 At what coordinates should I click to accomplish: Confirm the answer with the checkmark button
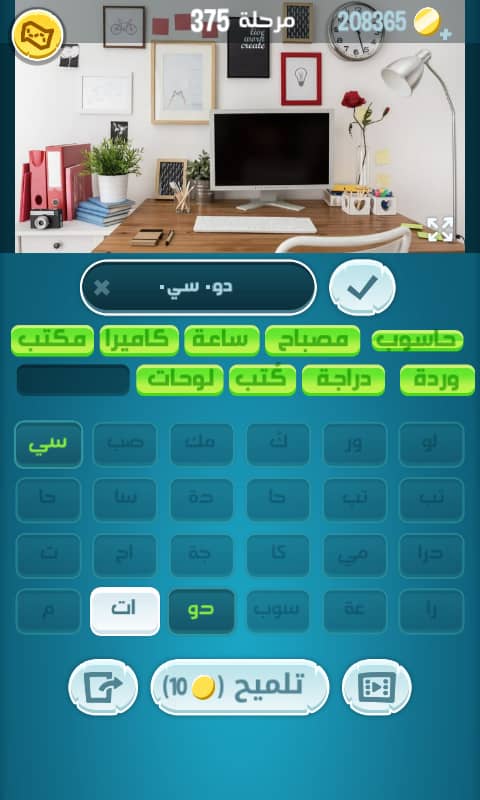pos(362,288)
